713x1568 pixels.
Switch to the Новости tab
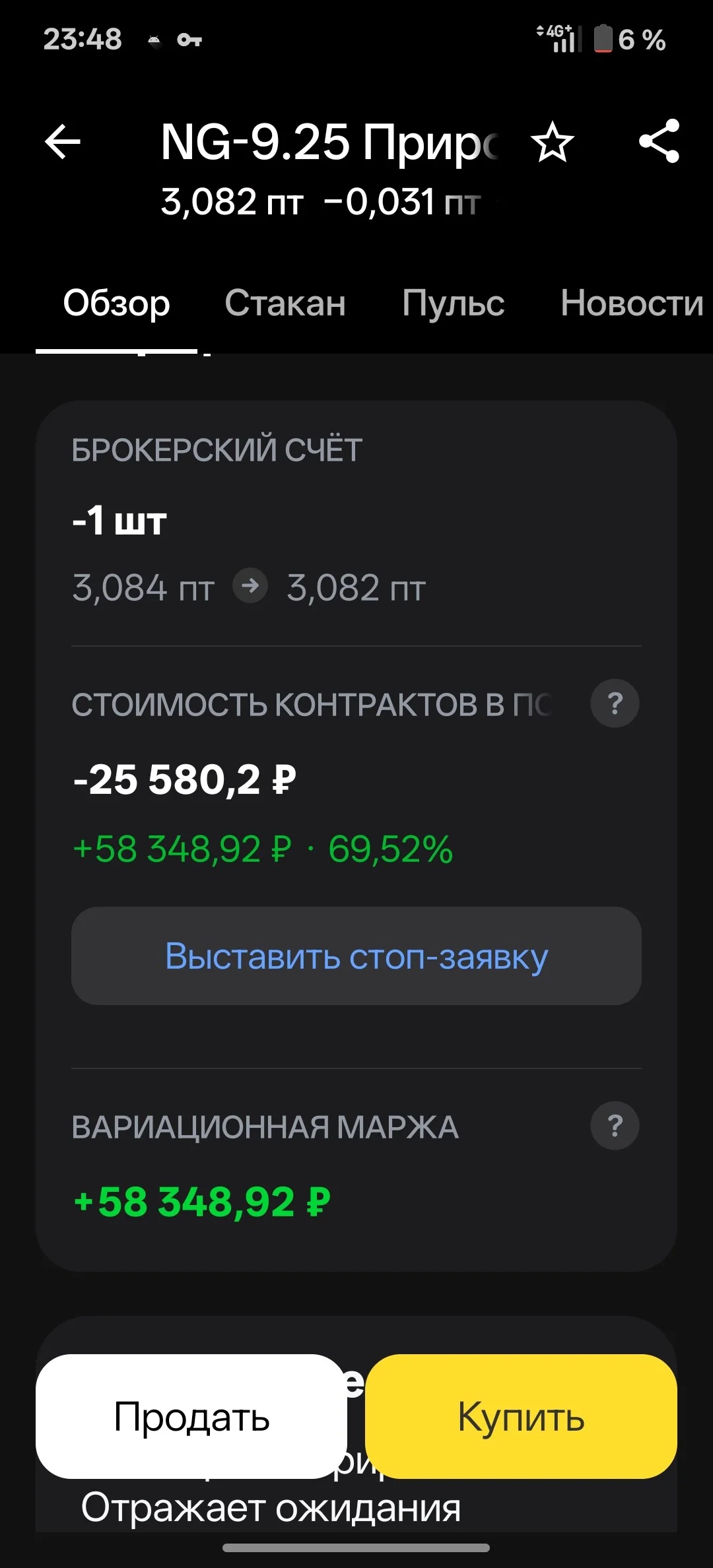[x=632, y=304]
